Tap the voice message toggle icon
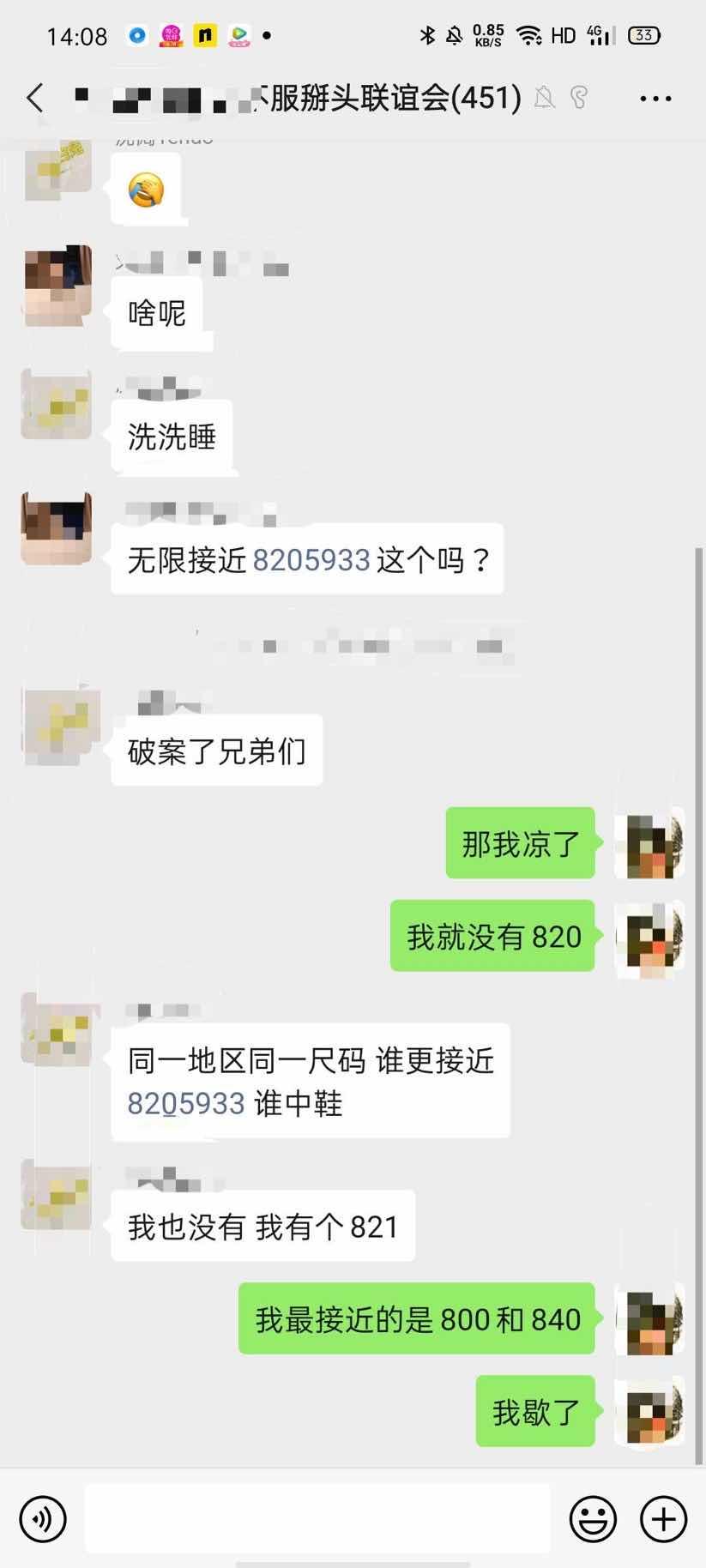Screen dimensions: 706x1568 tap(41, 1518)
